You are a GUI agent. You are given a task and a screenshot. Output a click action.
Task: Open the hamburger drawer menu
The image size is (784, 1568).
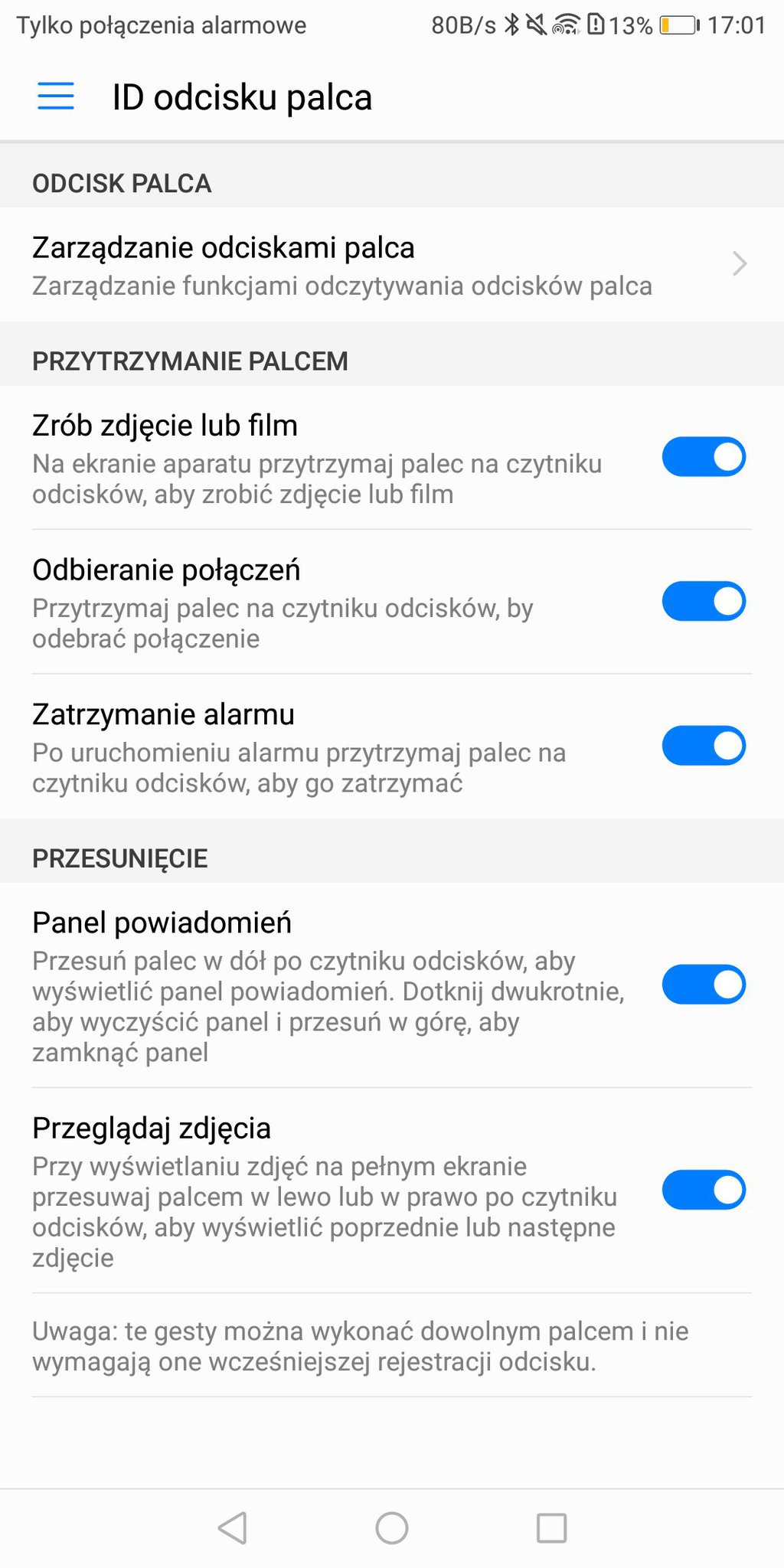[x=56, y=96]
